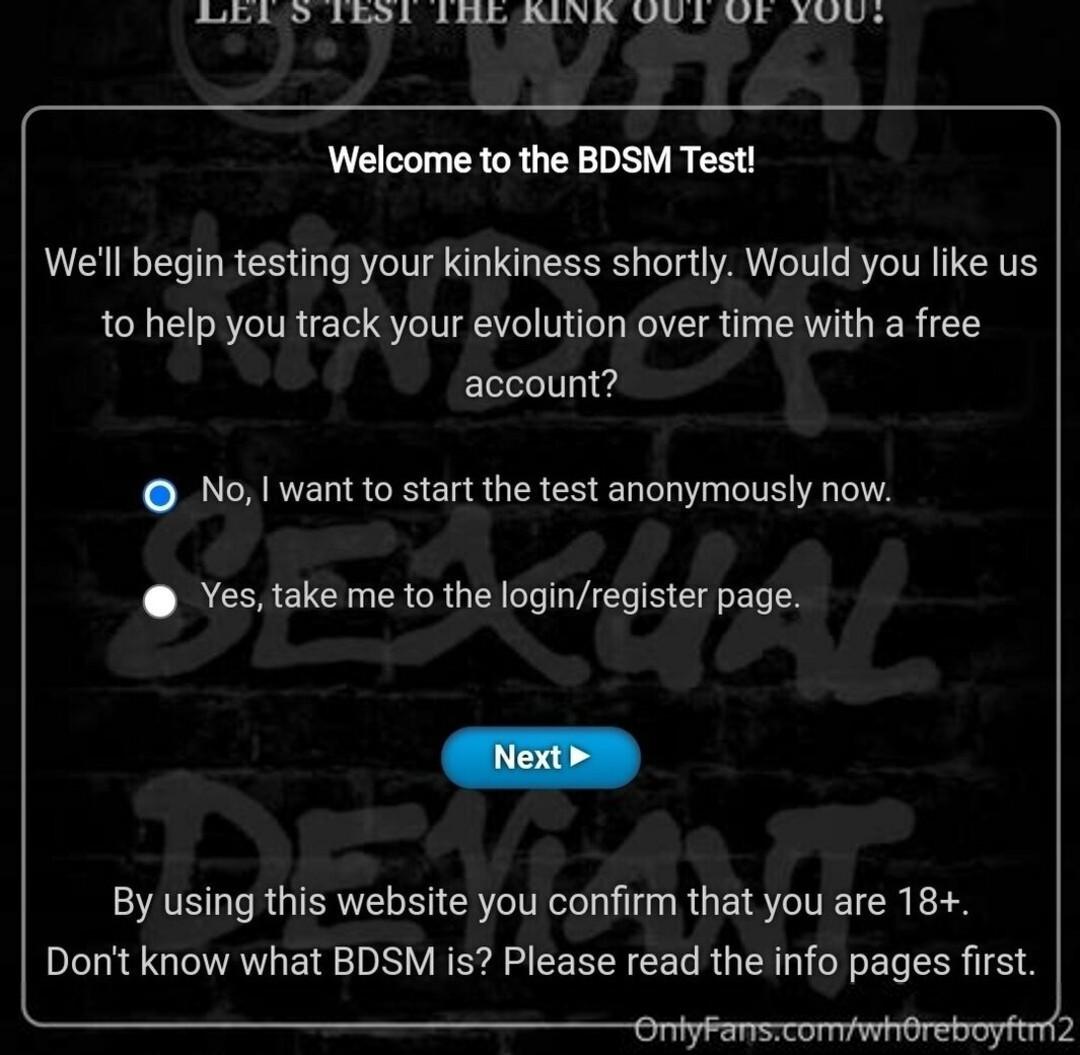Choose "Yes, take me to login/register page"

[160, 602]
